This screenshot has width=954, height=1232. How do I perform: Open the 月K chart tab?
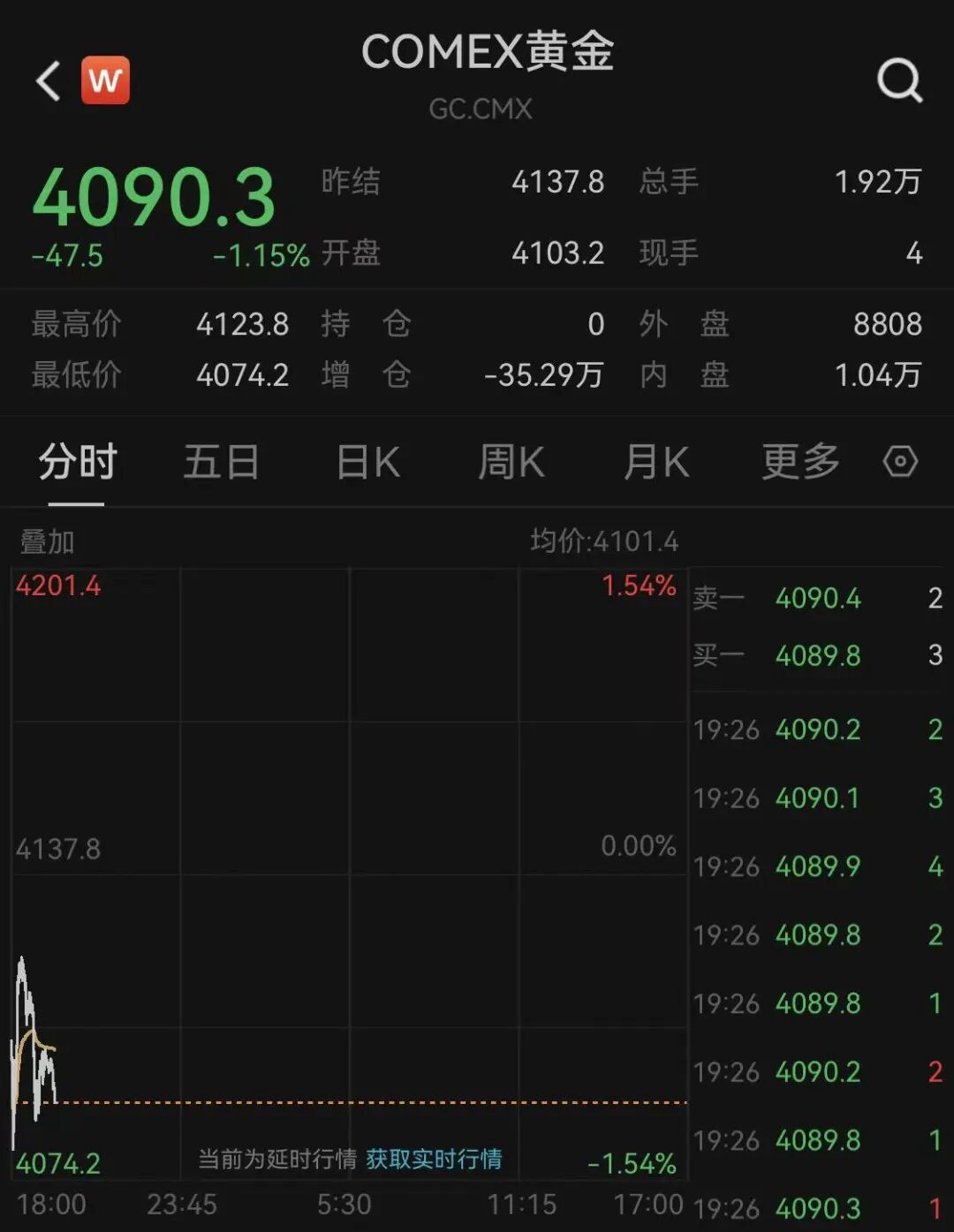(655, 462)
